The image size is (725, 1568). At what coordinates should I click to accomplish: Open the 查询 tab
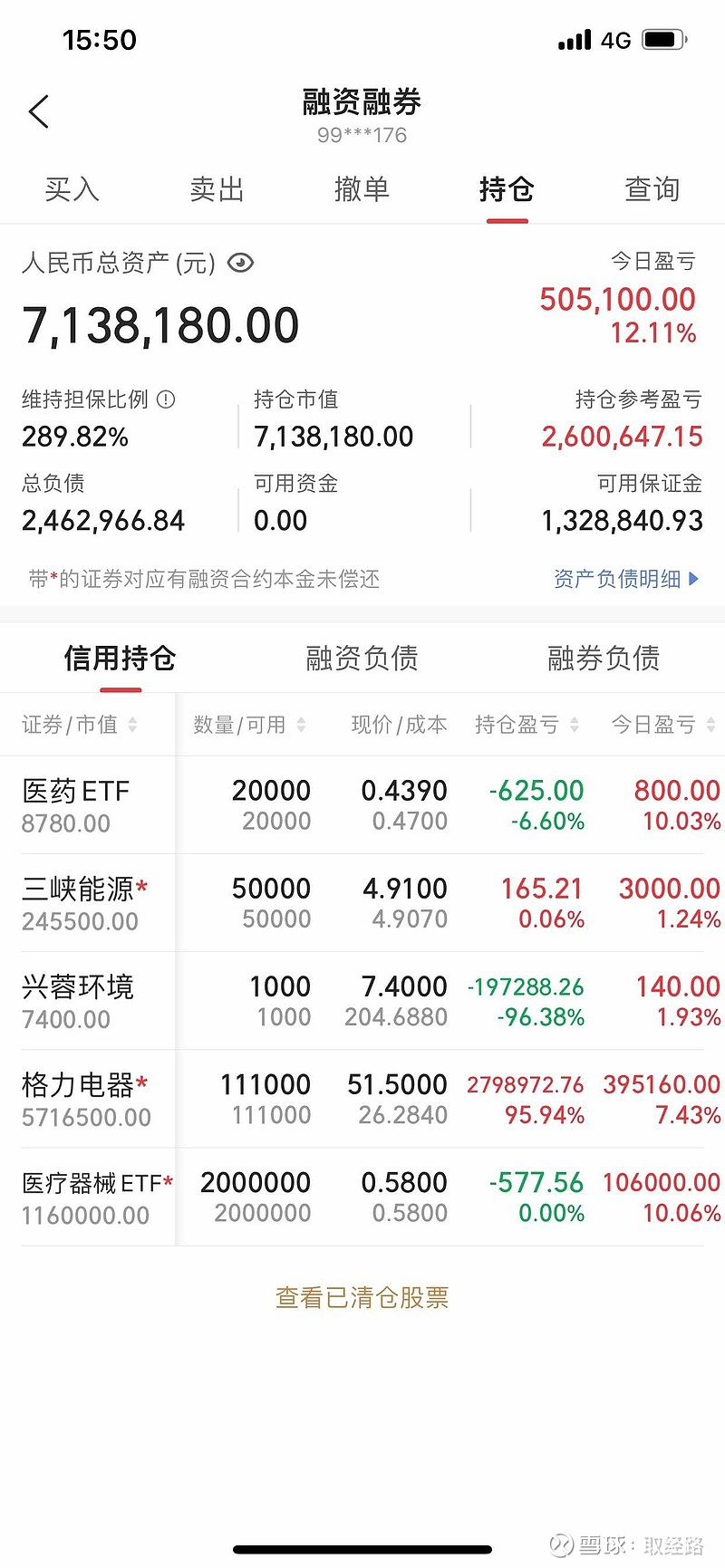point(652,189)
